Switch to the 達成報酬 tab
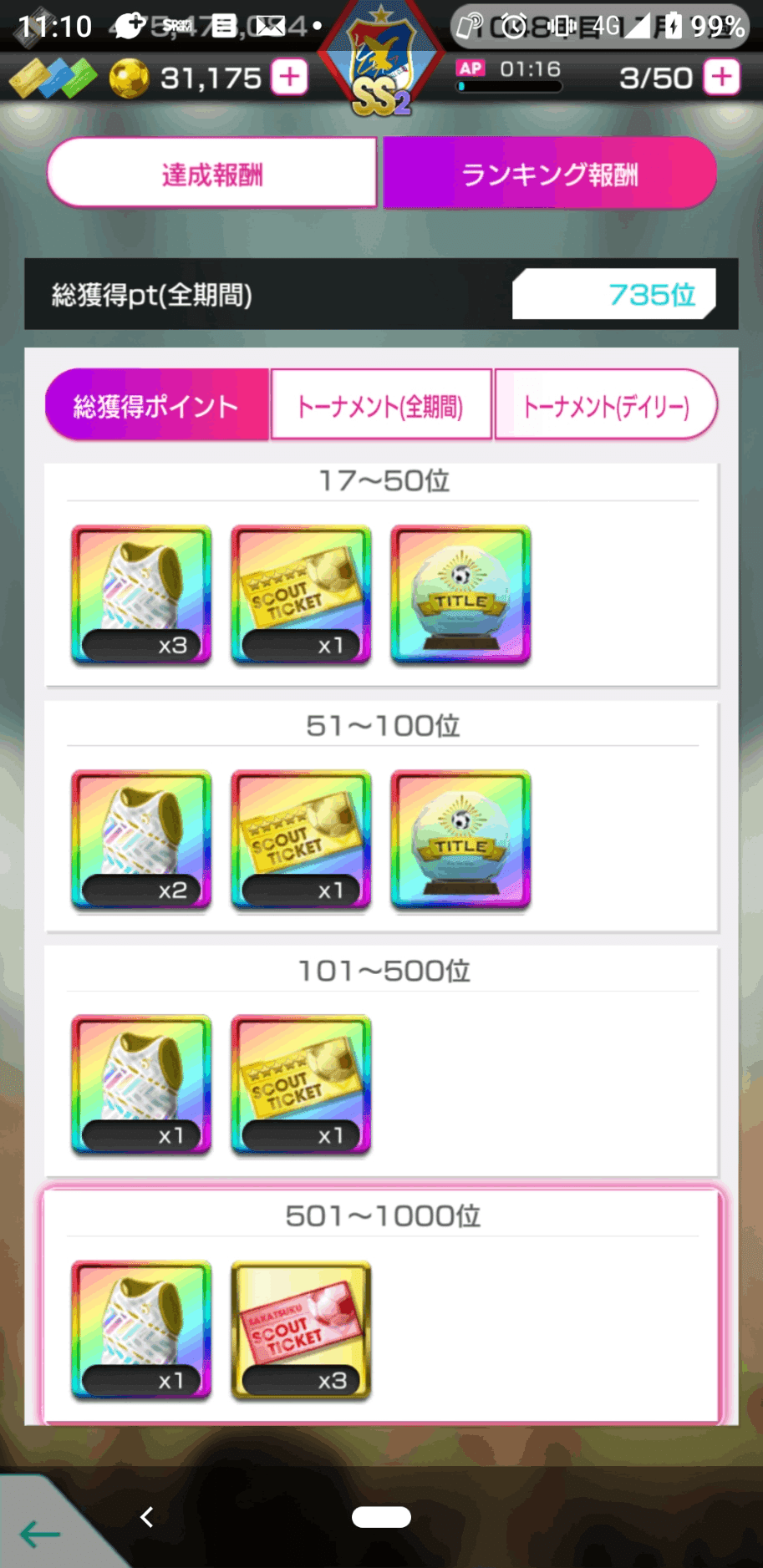 (211, 174)
